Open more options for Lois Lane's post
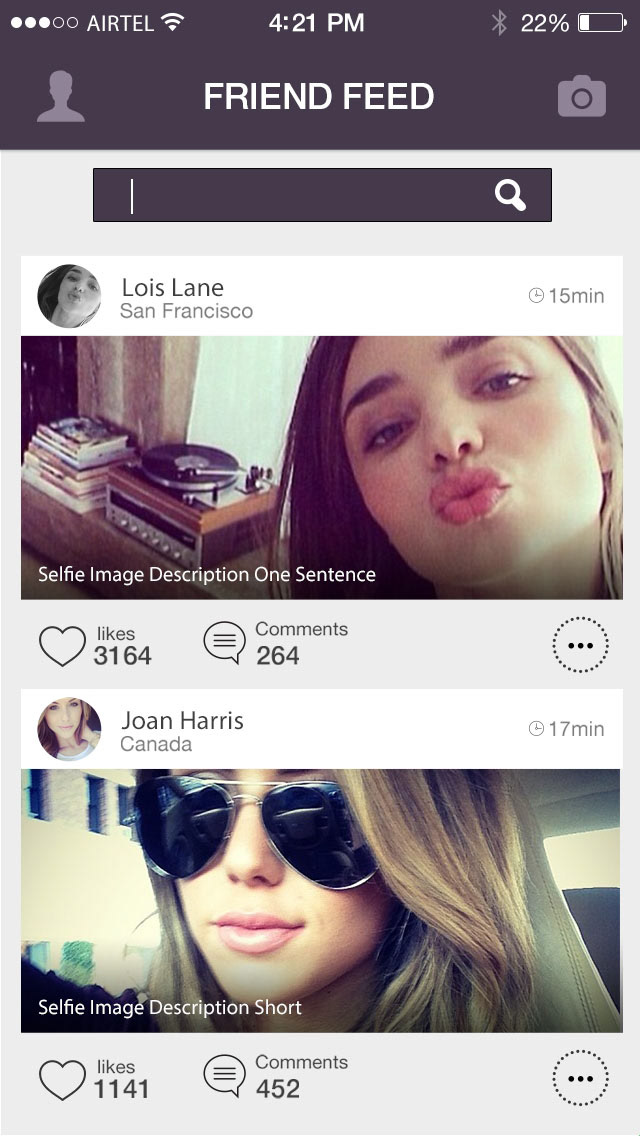Viewport: 640px width, 1136px height. click(581, 645)
